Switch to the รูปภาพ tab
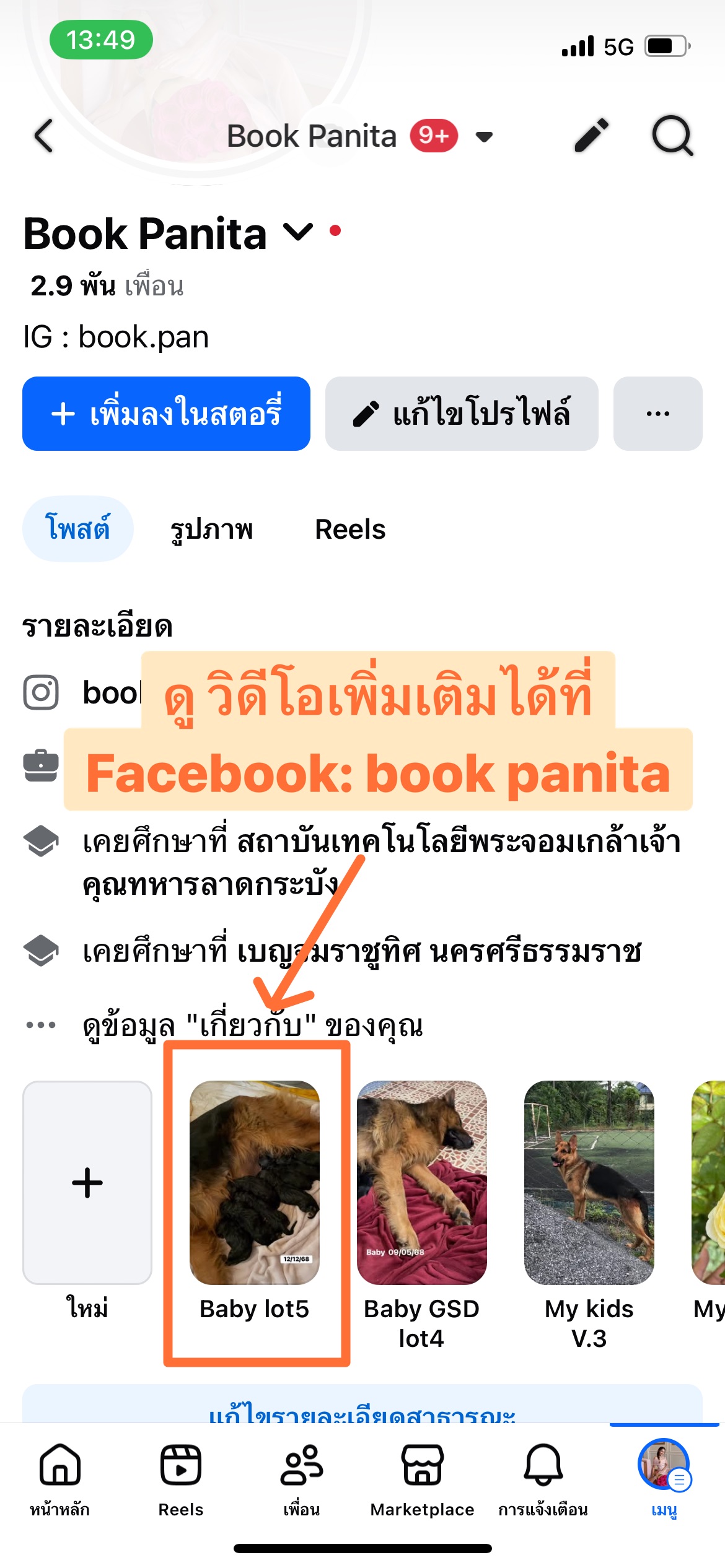 click(211, 529)
